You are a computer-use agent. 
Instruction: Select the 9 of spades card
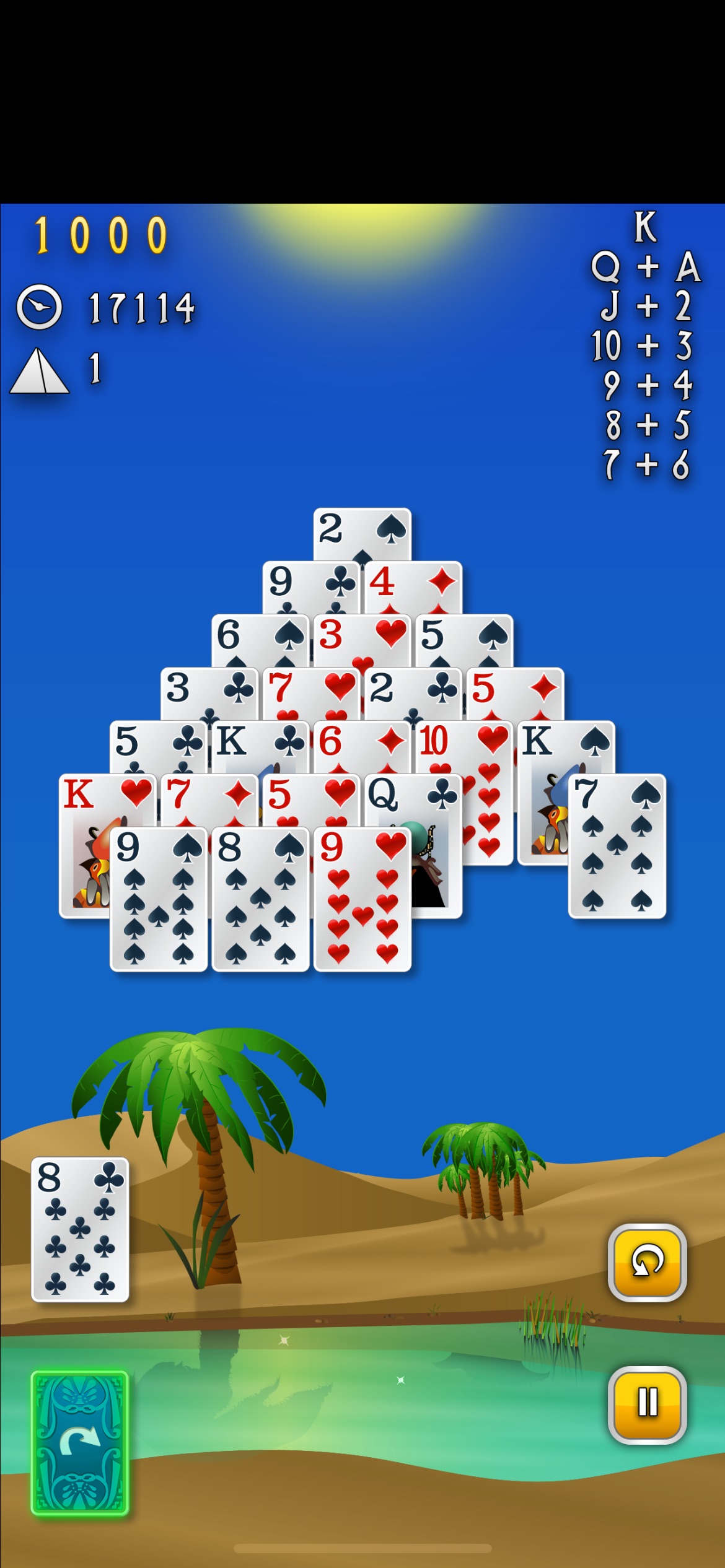[x=159, y=899]
